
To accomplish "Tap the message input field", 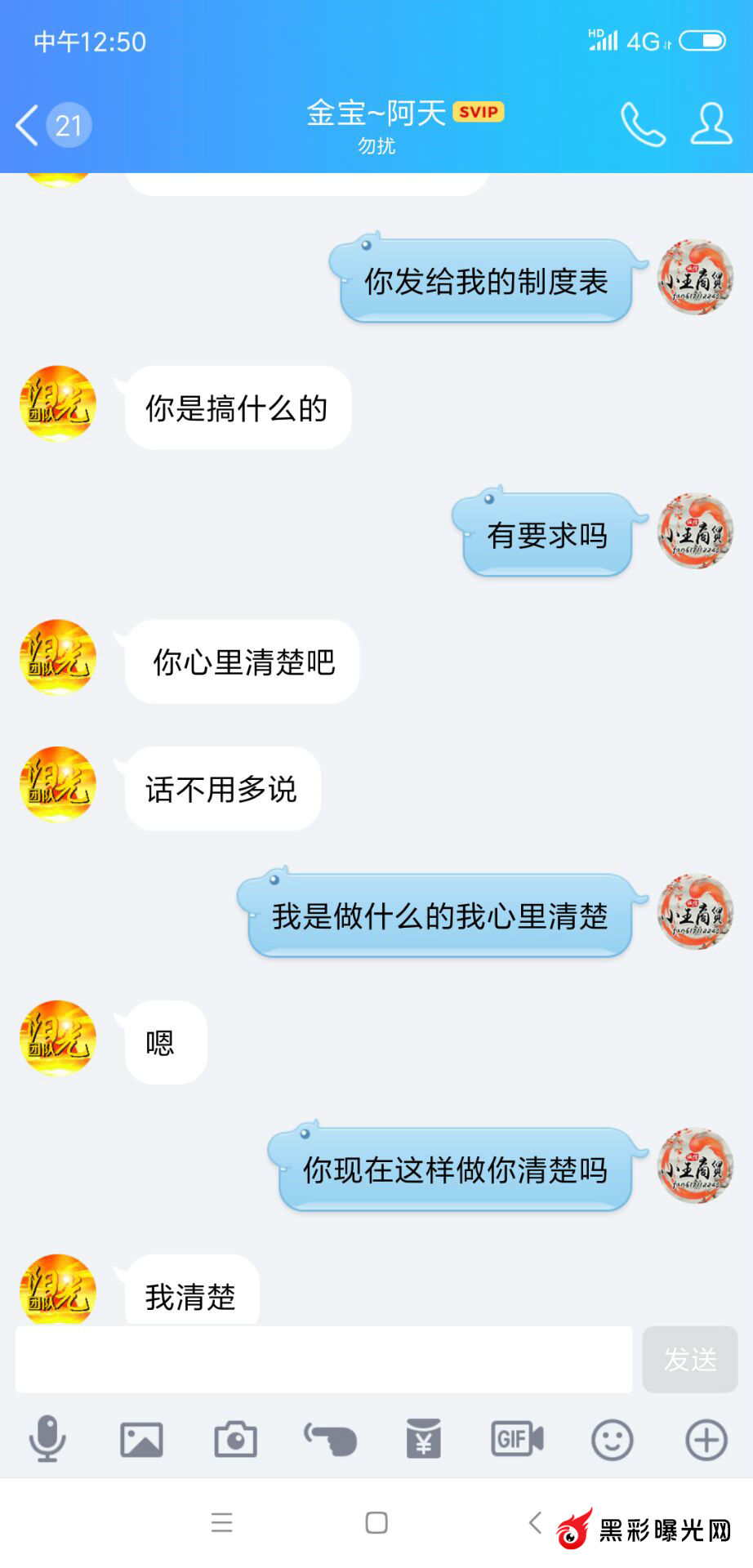I will (x=323, y=1359).
